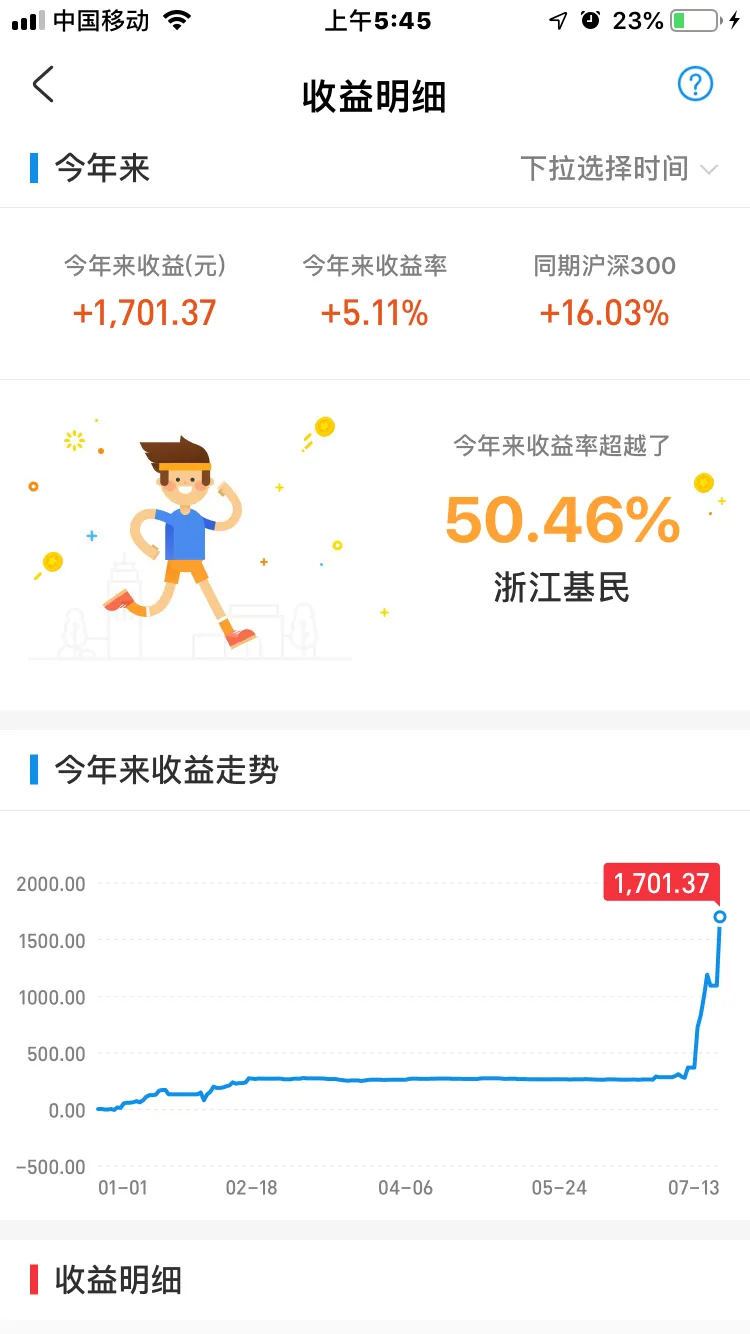Open the help question mark icon
Viewport: 750px width, 1334px height.
click(695, 84)
